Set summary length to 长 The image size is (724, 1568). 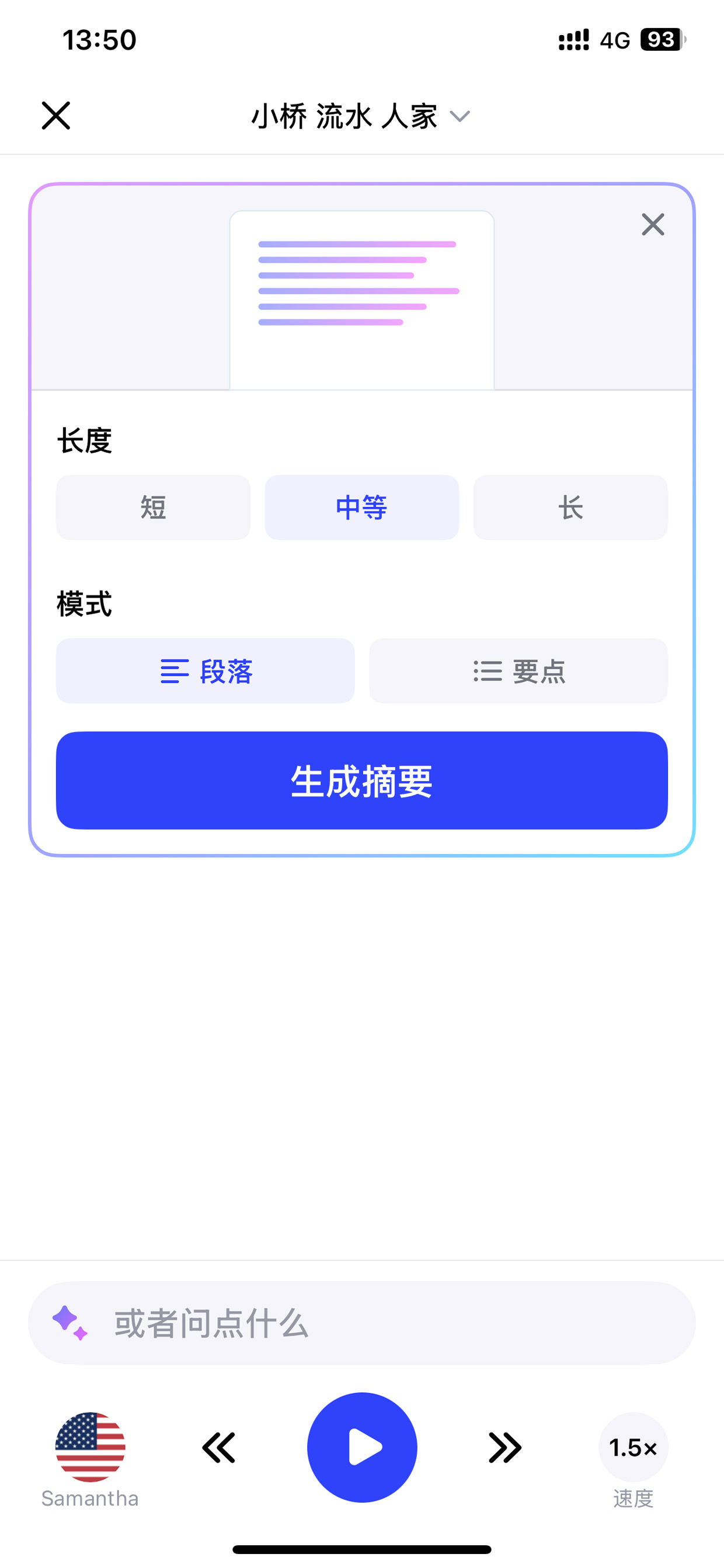pos(570,507)
